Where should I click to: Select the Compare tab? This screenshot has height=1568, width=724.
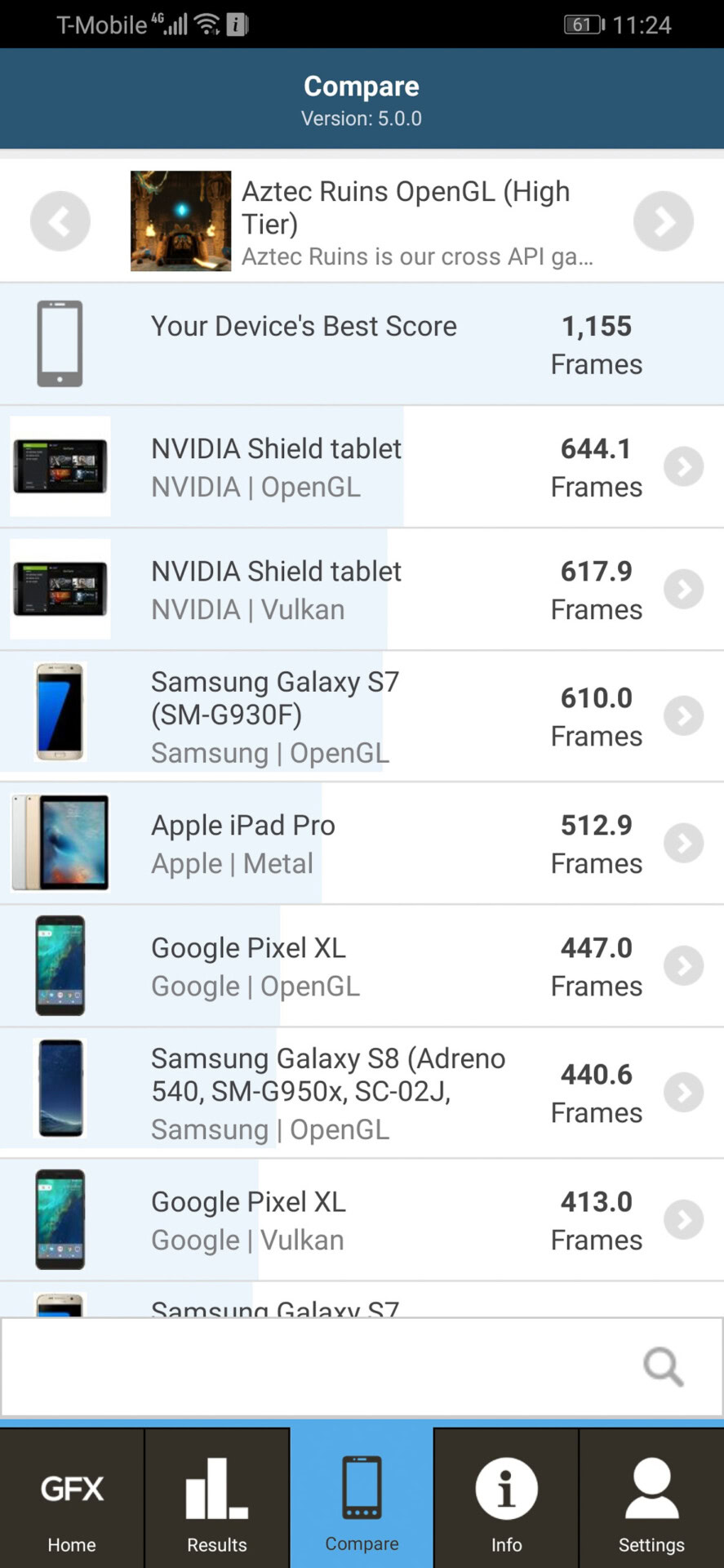point(362,1498)
